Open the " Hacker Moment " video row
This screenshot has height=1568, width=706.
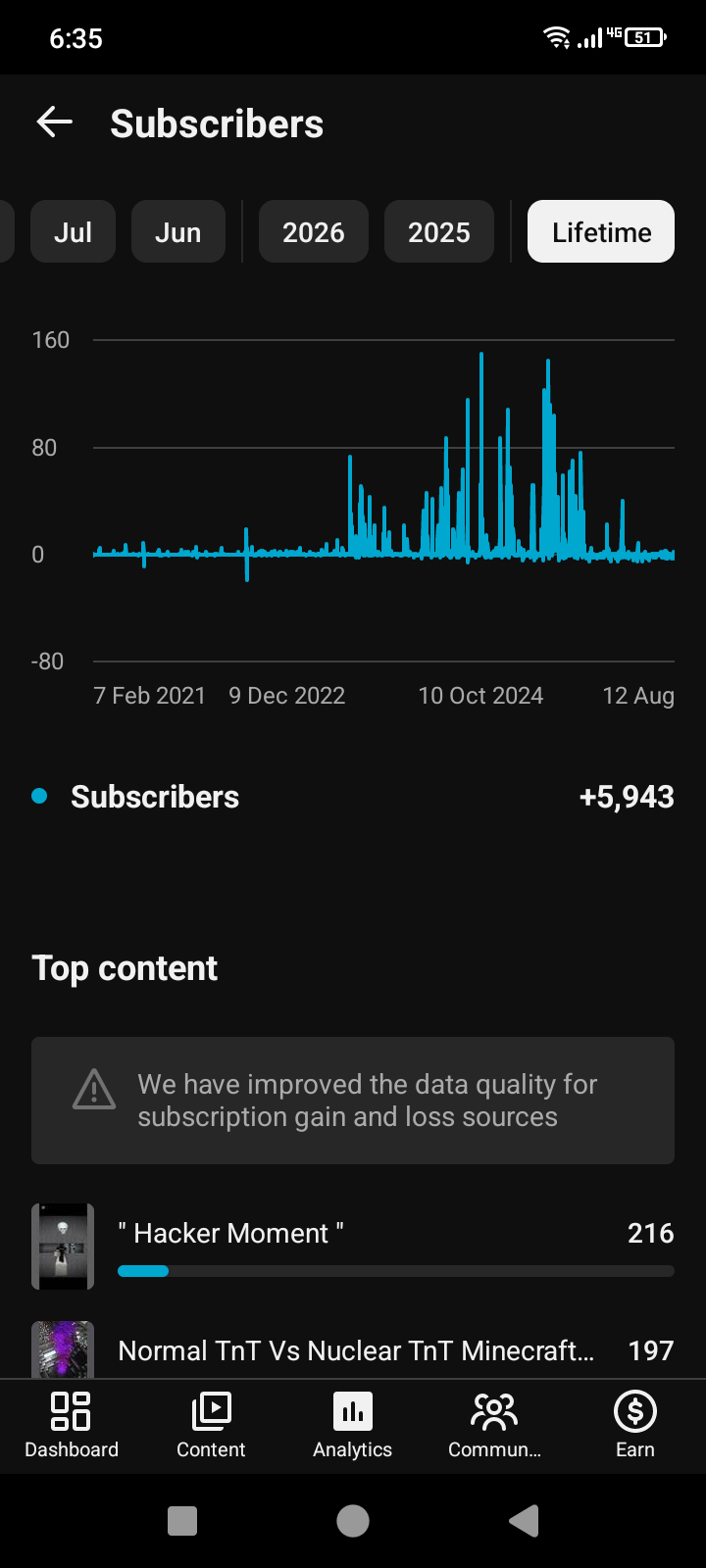click(x=353, y=1247)
